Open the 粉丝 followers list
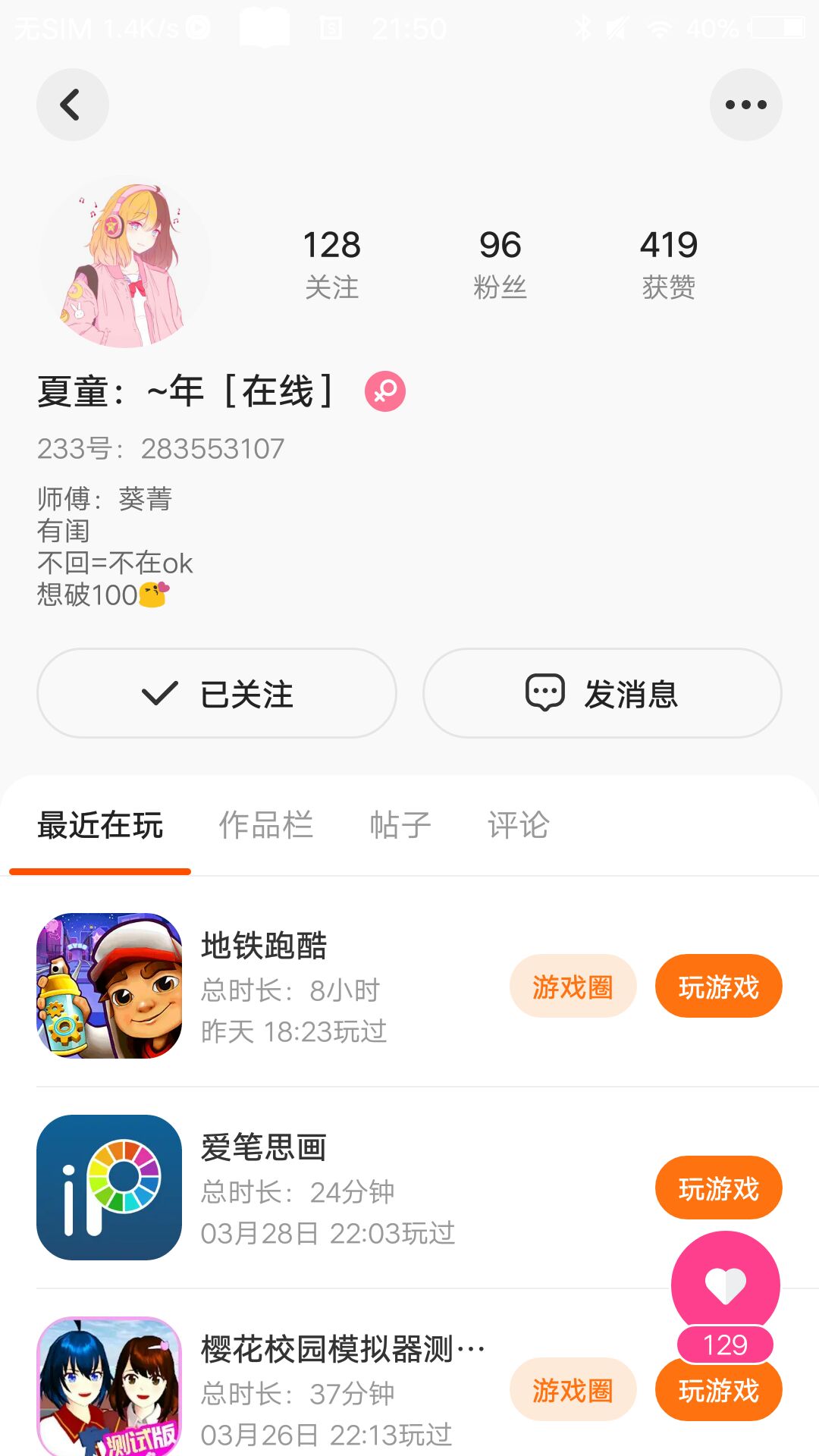 pyautogui.click(x=500, y=263)
